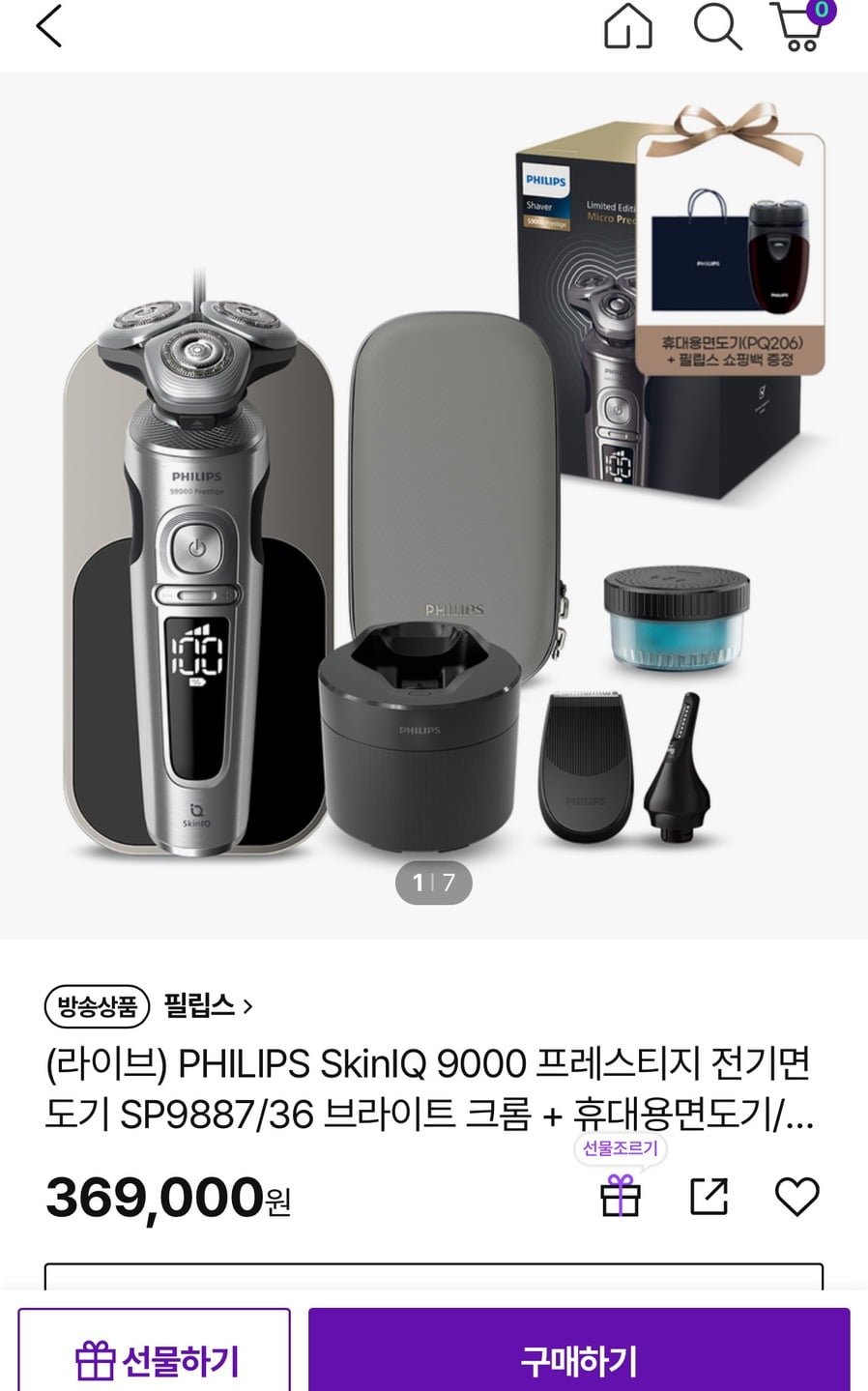Open the shopping cart
The height and width of the screenshot is (1391, 868).
click(799, 28)
